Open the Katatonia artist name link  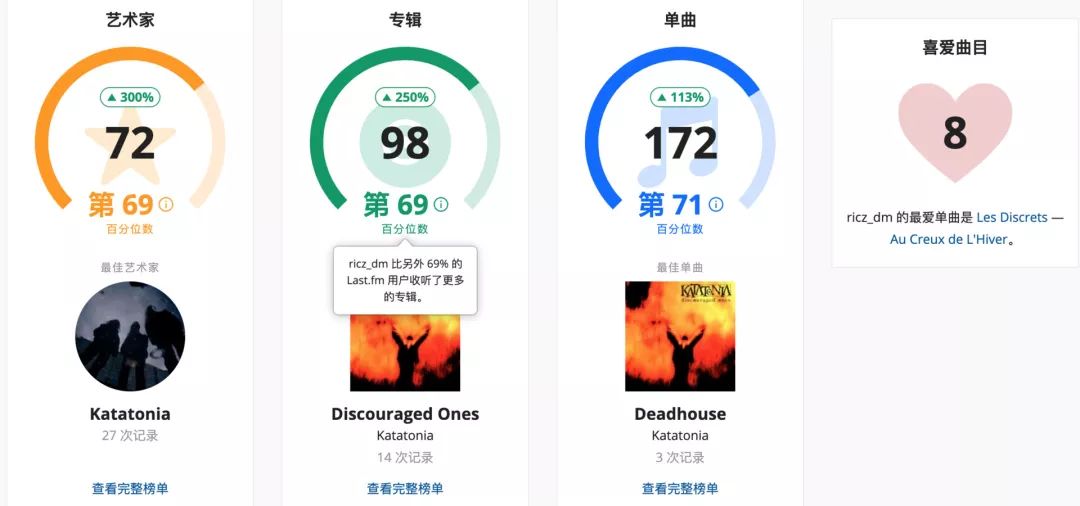point(130,414)
